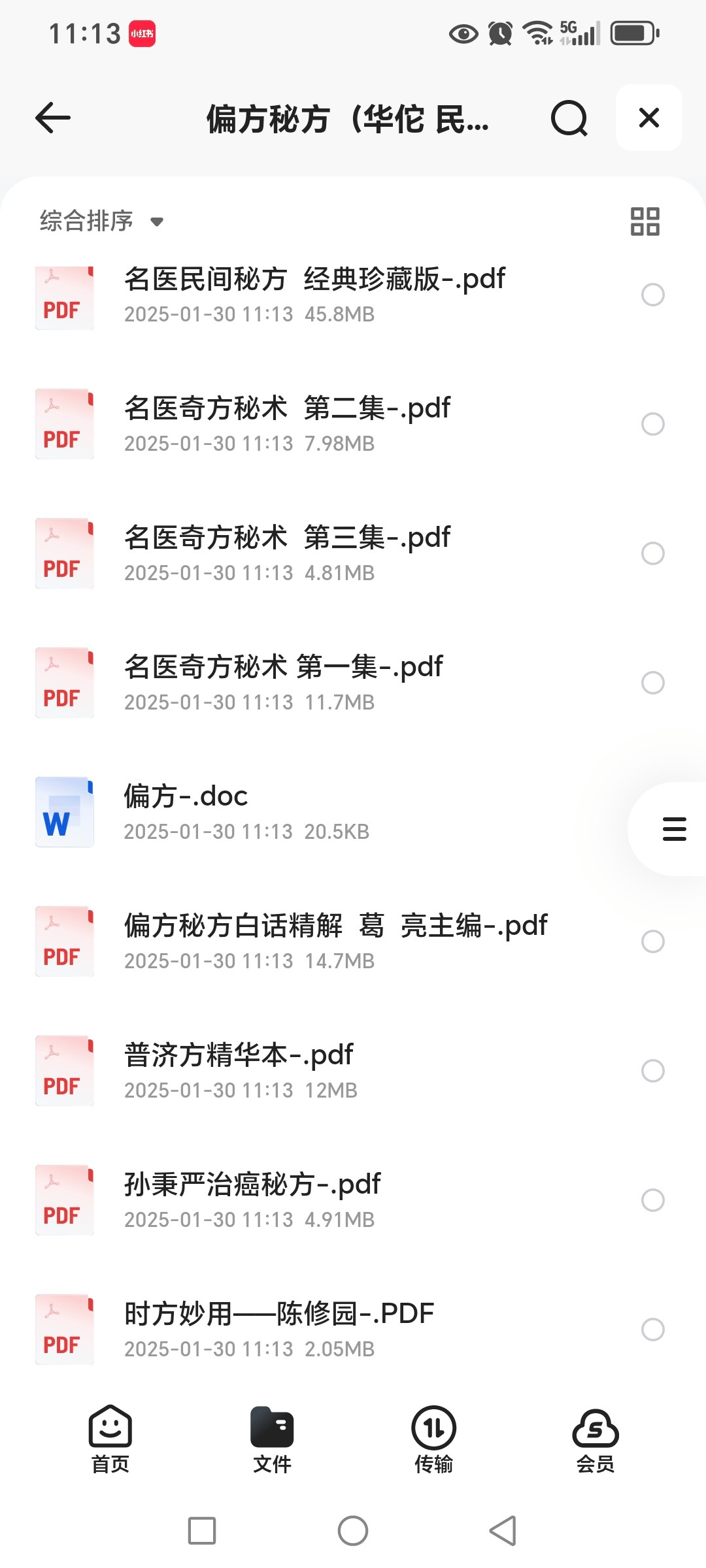The image size is (706, 1568).
Task: Select the circle for 名医奇方秘术 第一集-.pdf
Action: (653, 683)
